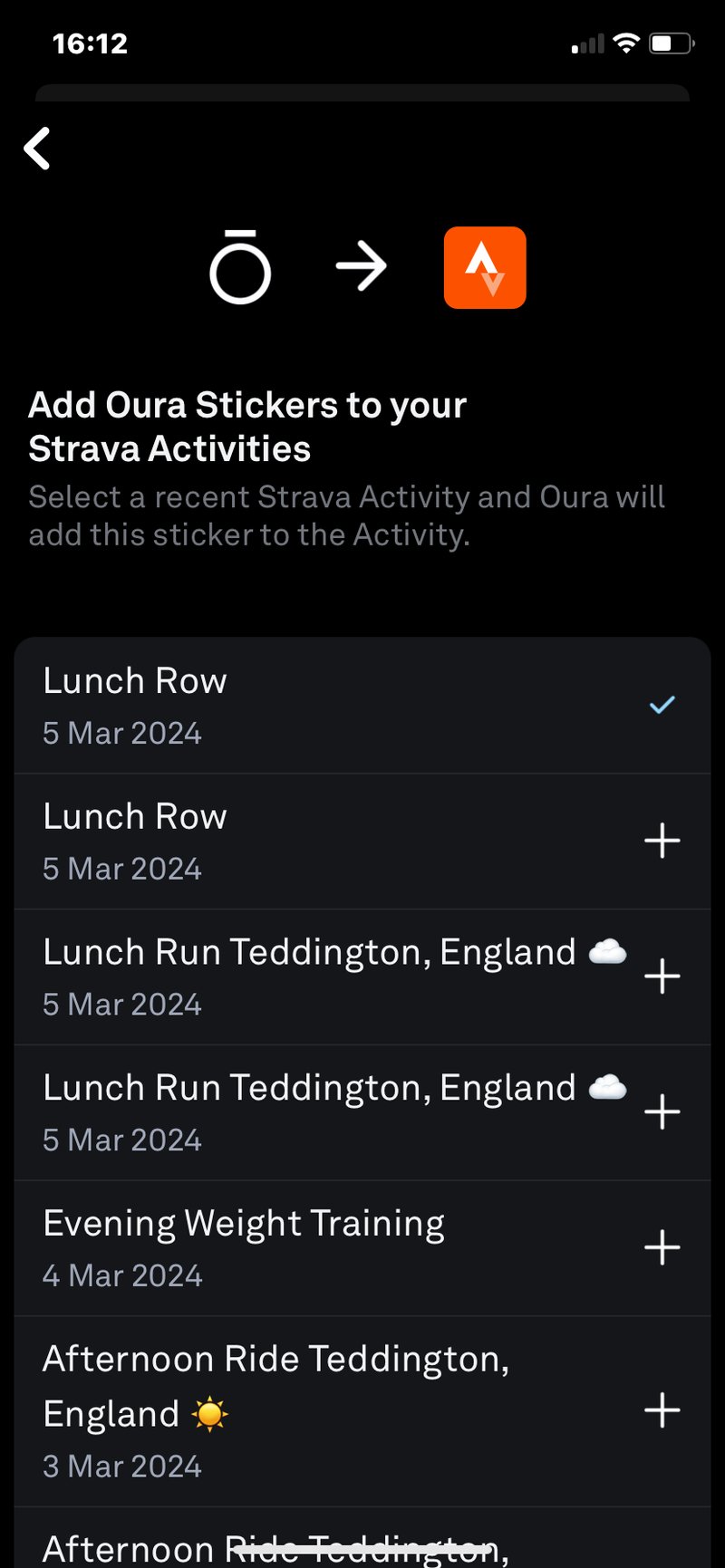Add sticker to Evening Weight Training
The width and height of the screenshot is (725, 1568).
pyautogui.click(x=662, y=1247)
